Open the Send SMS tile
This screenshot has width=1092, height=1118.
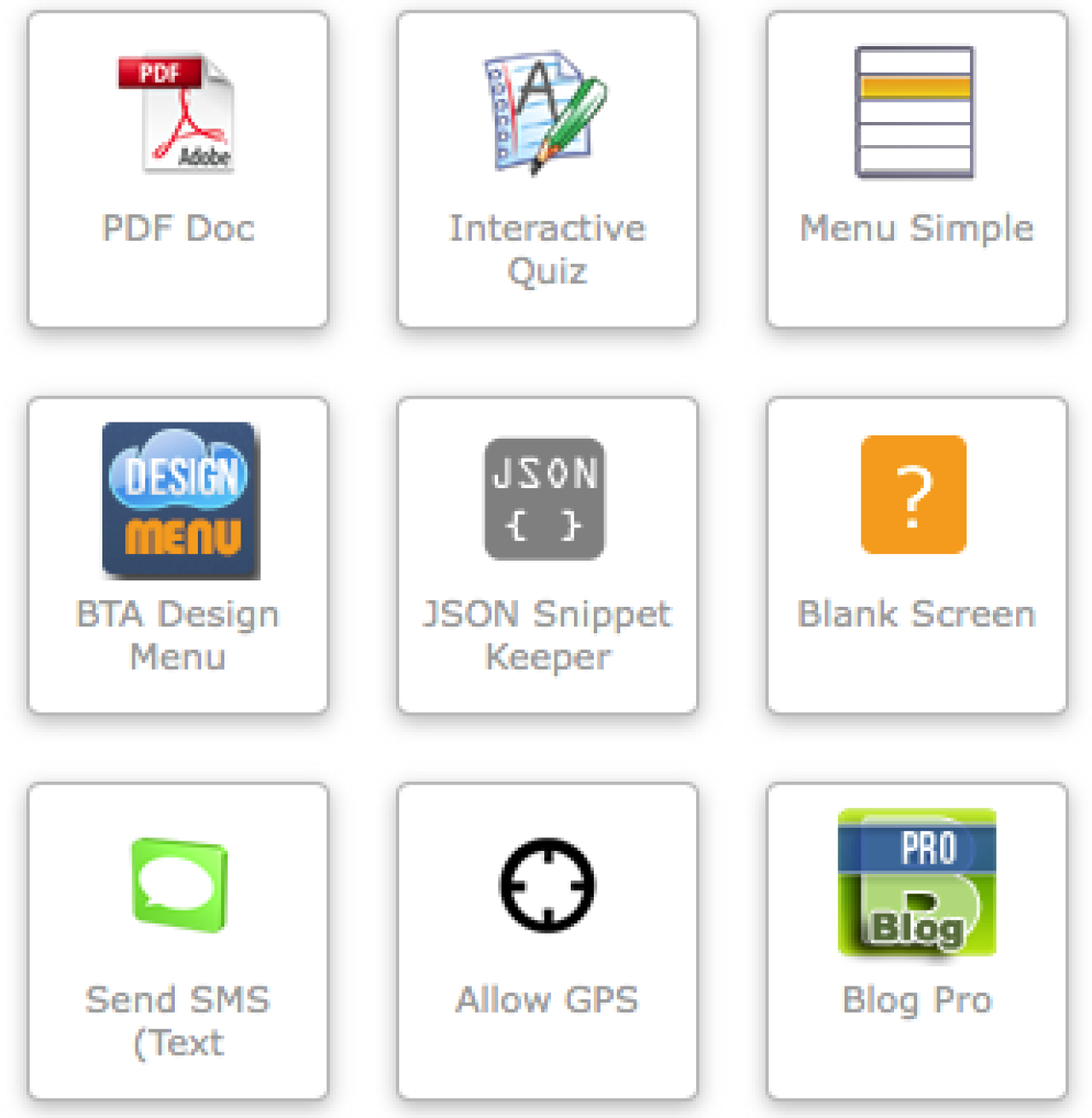point(177,940)
